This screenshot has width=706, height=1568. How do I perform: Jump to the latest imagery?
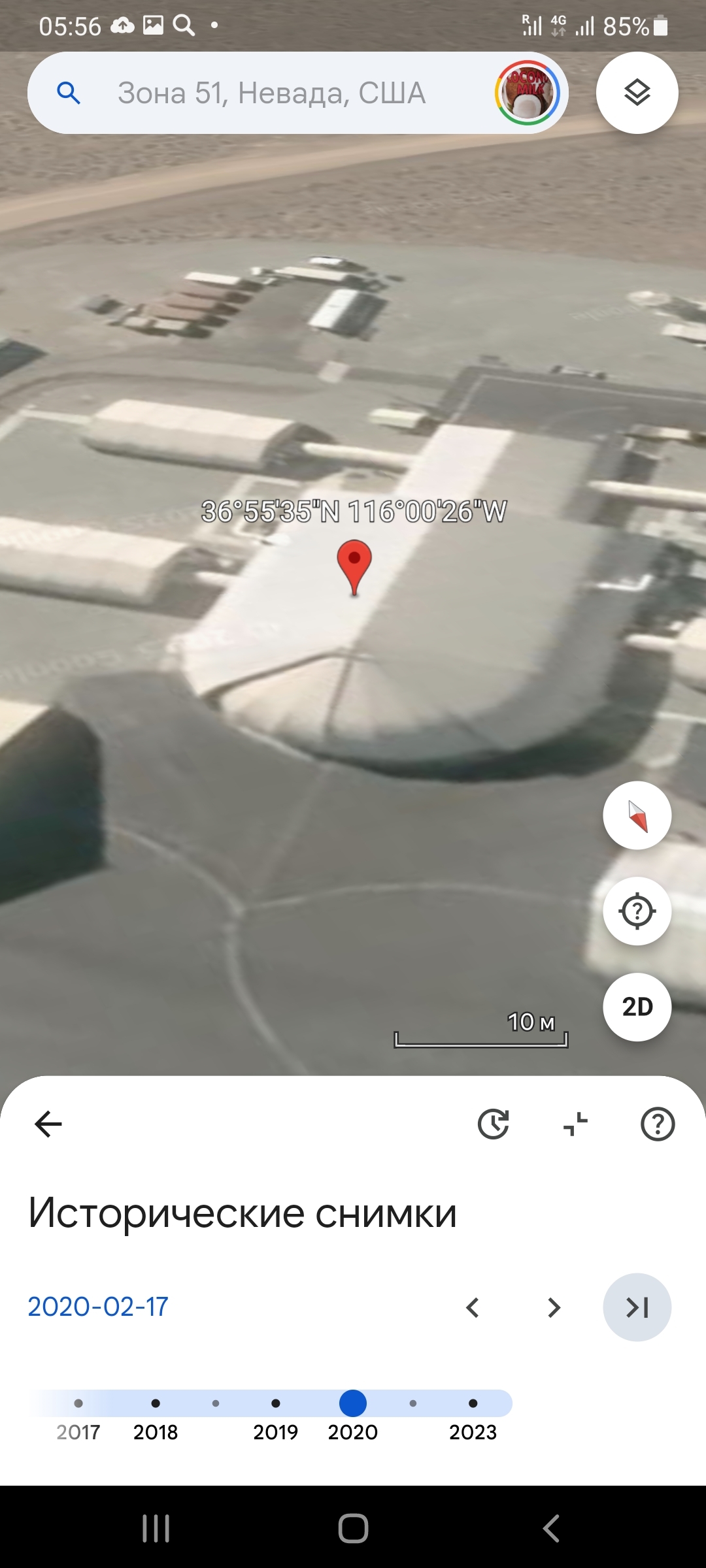(x=637, y=1307)
